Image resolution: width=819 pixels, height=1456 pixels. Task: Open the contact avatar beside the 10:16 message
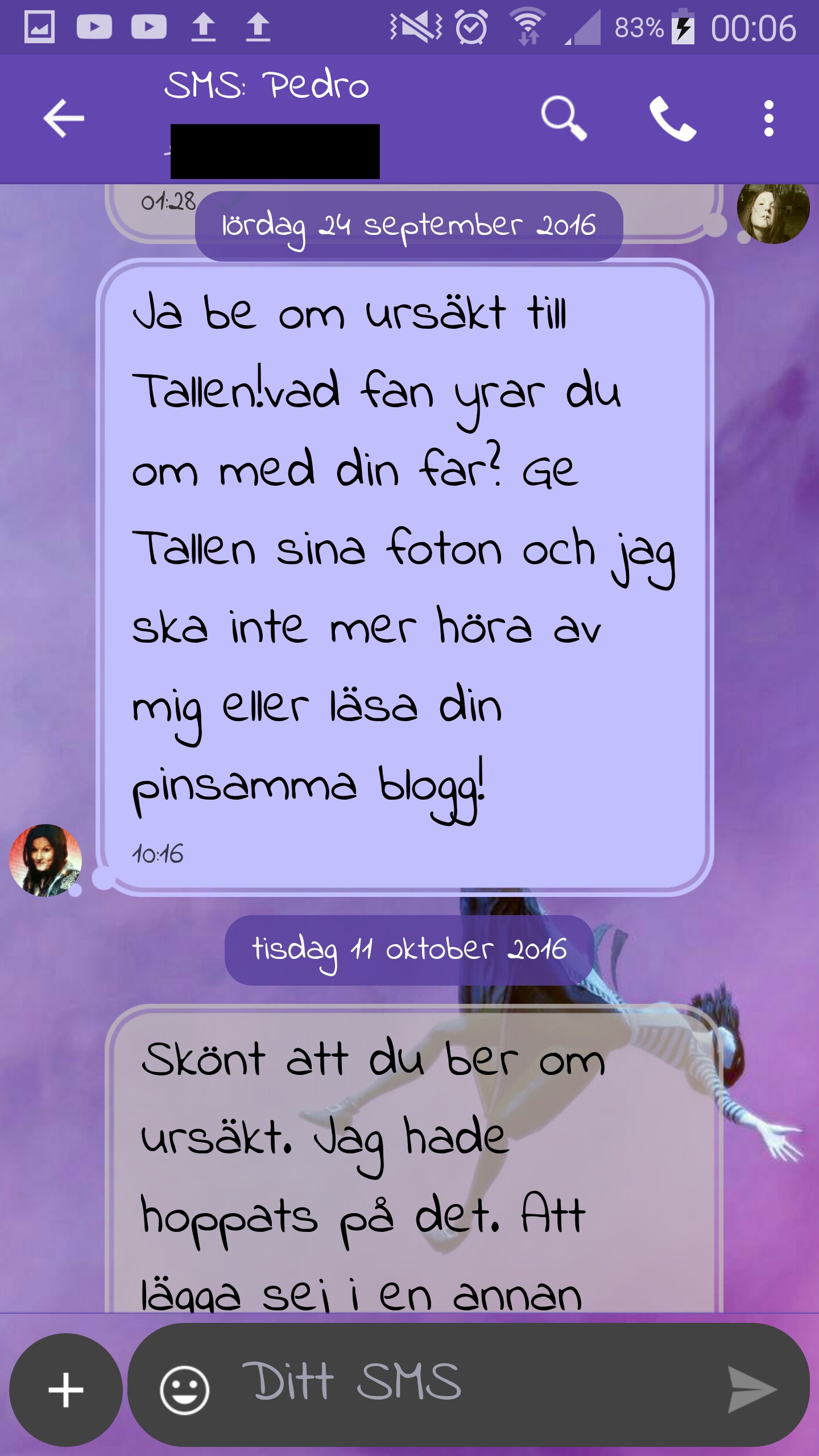tap(45, 860)
